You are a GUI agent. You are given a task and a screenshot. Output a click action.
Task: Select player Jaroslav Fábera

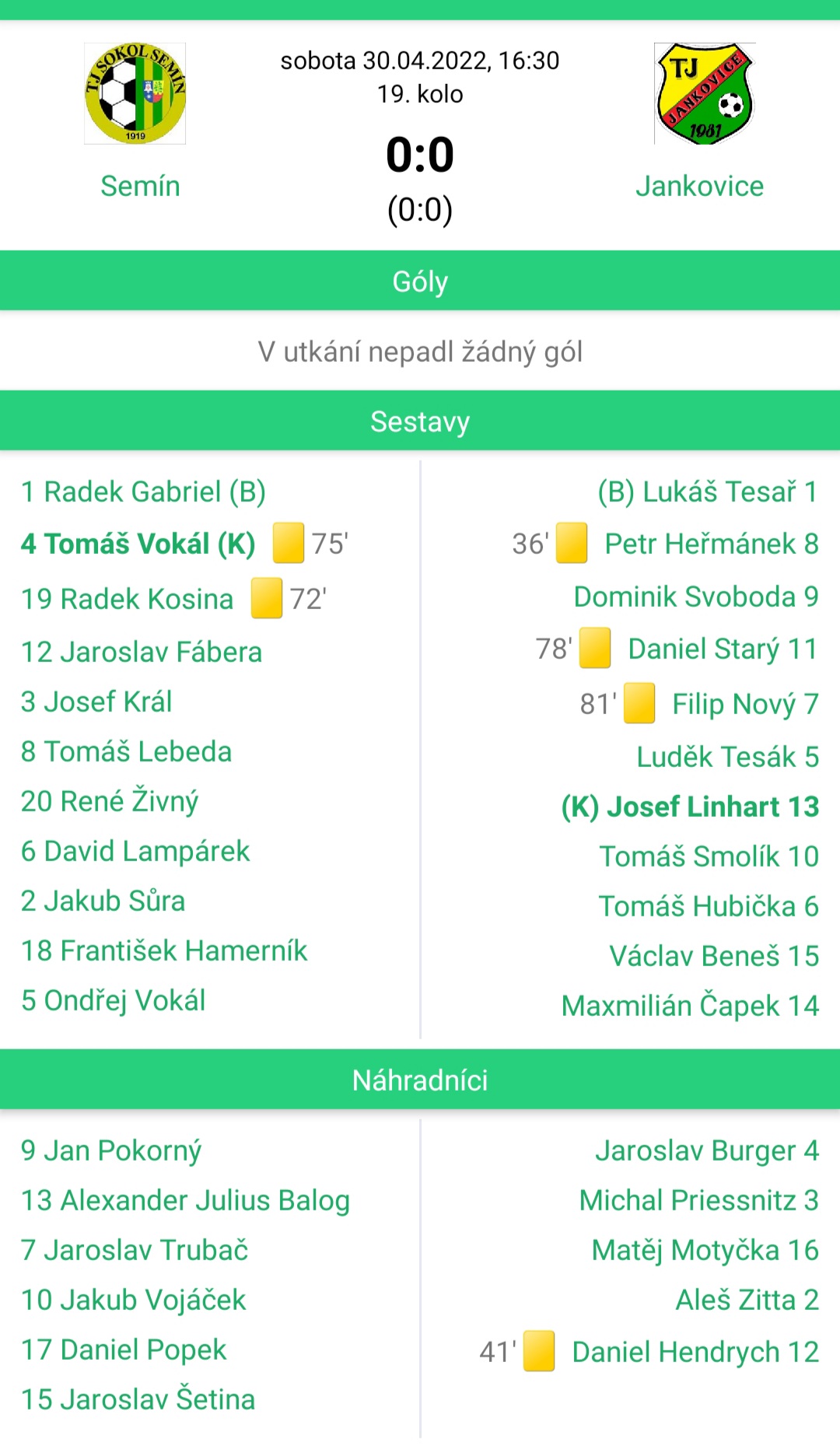142,652
